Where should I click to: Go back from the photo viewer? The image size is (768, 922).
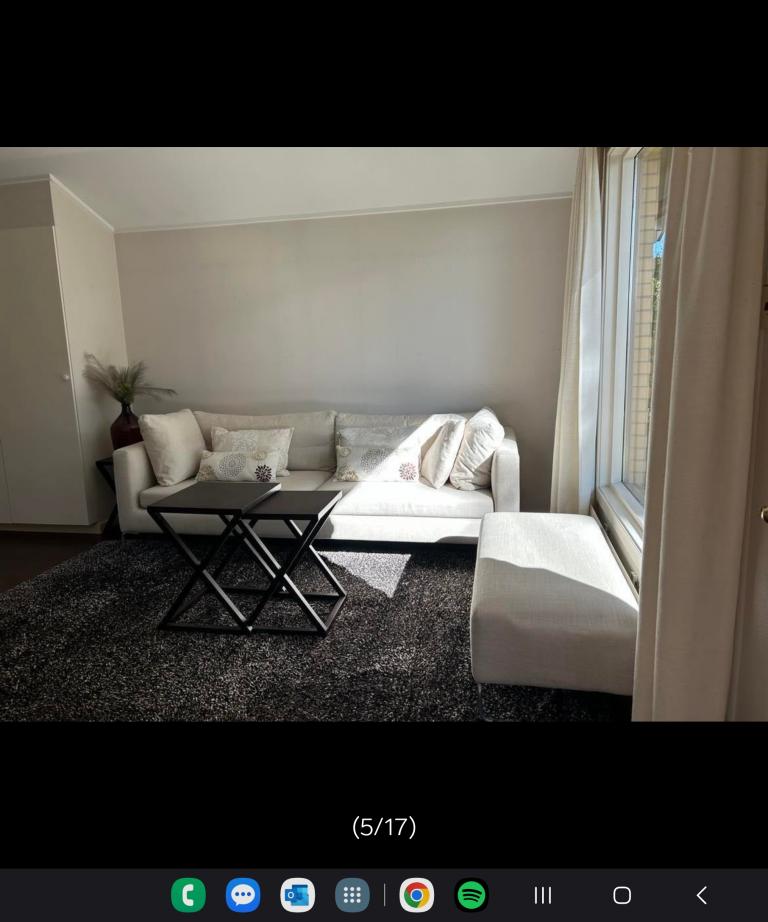701,895
